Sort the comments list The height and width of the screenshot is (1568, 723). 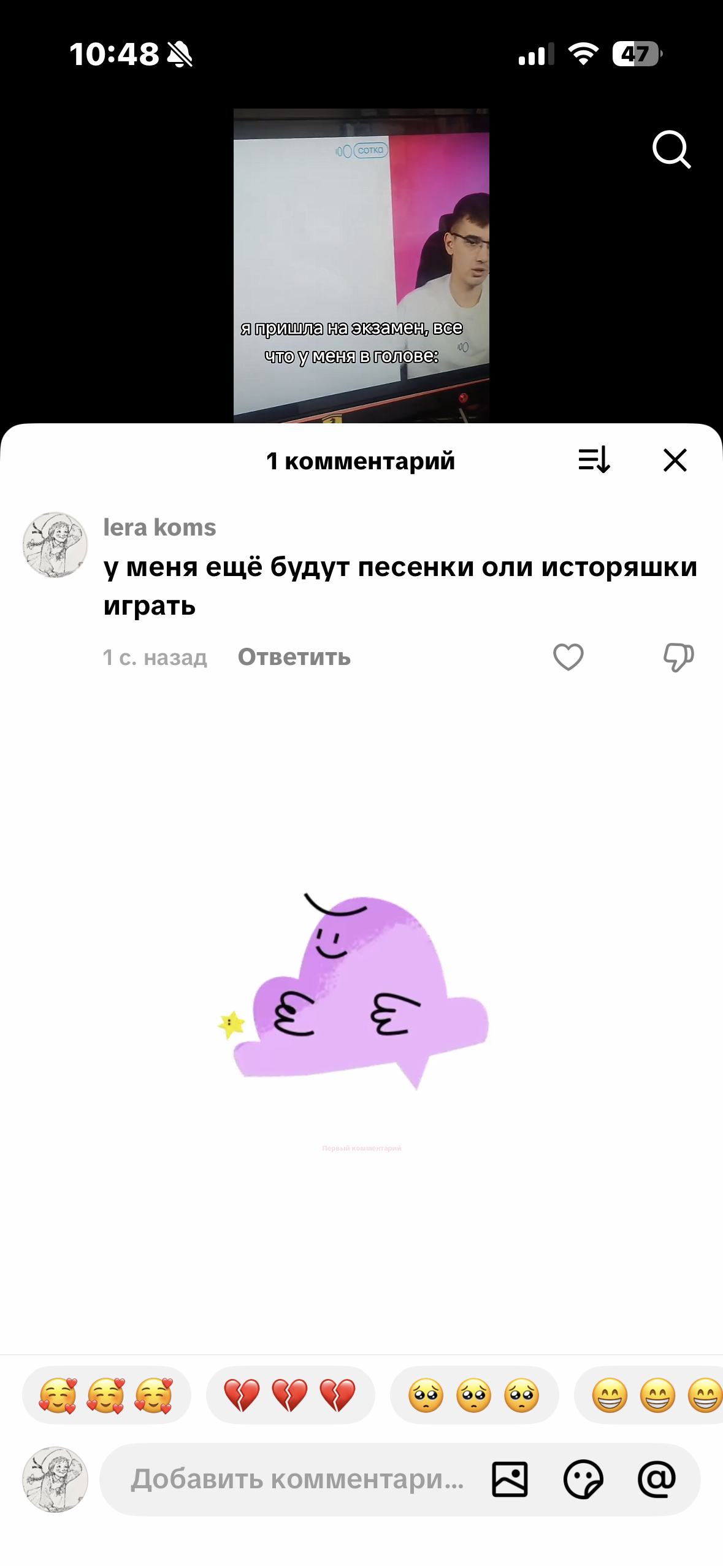(594, 459)
